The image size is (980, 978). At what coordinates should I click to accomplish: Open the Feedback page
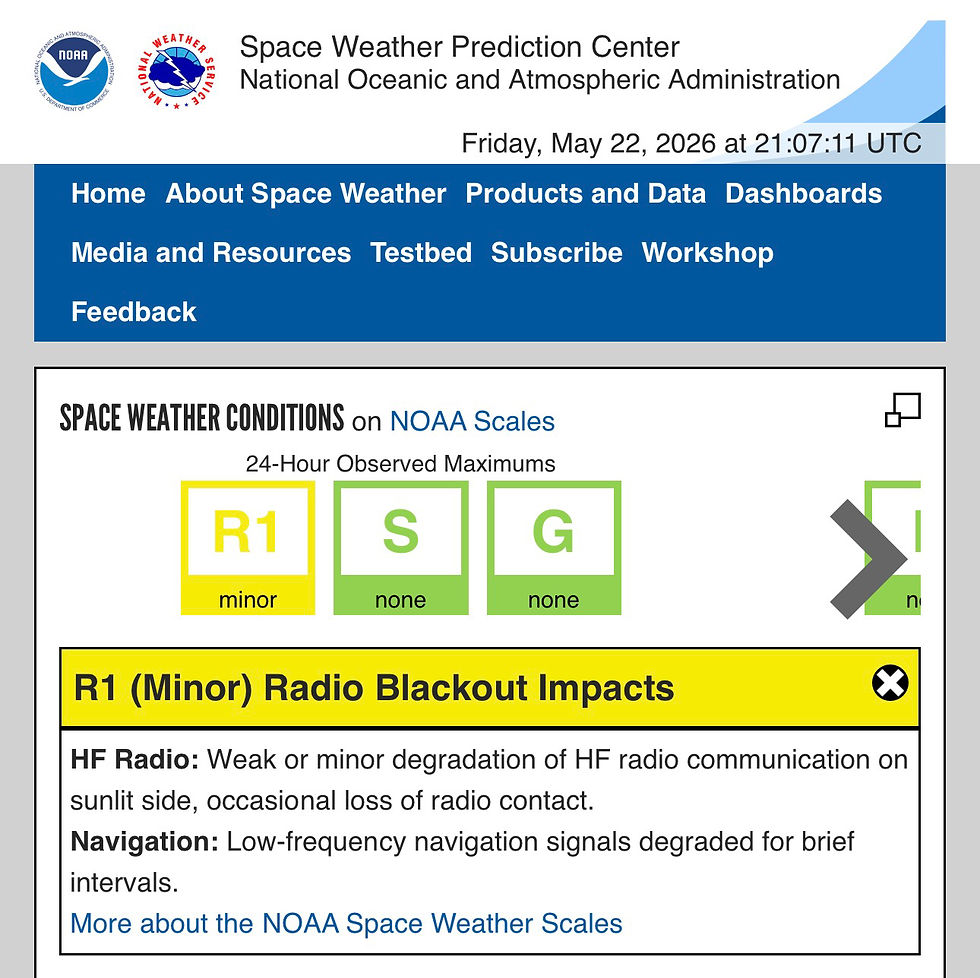tap(134, 312)
